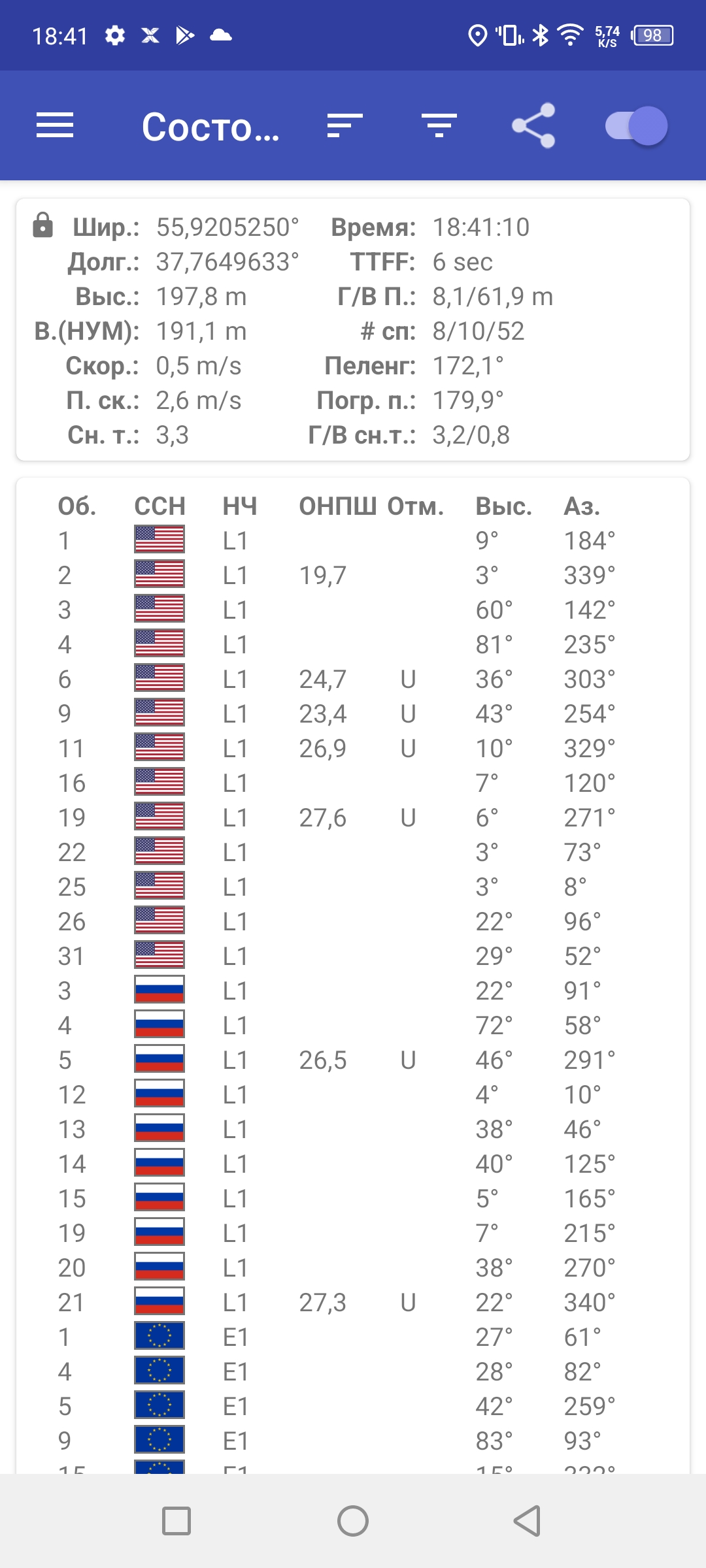The width and height of the screenshot is (706, 1568).
Task: Open the satellite filter options
Action: point(439,125)
